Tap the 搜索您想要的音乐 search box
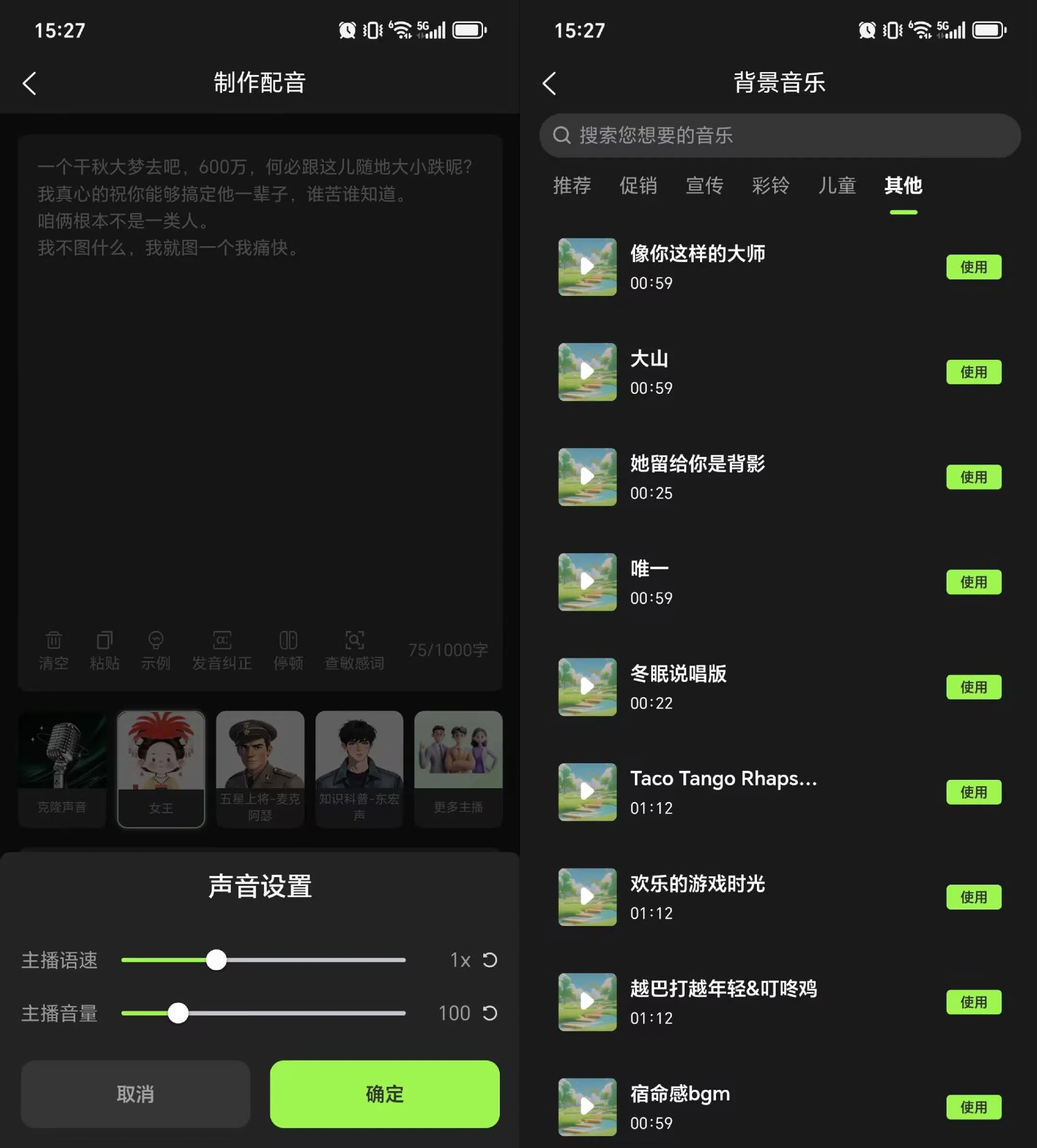 click(x=779, y=135)
